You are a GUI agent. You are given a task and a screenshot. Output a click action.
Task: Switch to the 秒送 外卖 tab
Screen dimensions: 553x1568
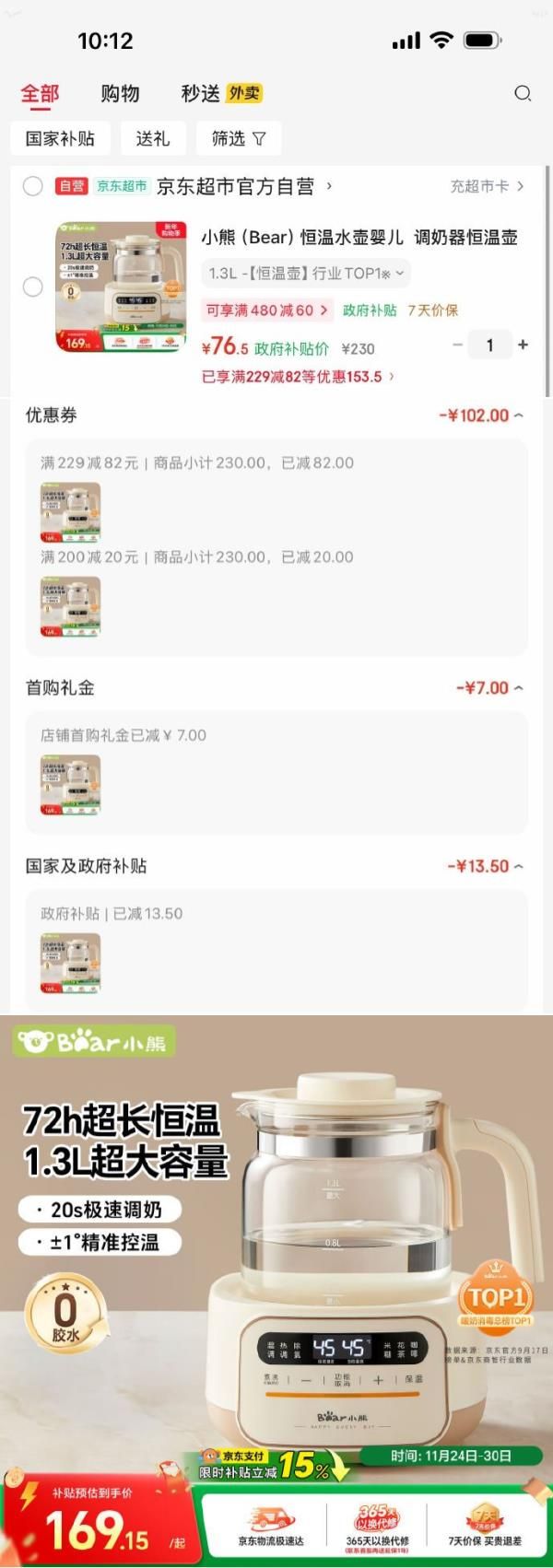coord(221,93)
